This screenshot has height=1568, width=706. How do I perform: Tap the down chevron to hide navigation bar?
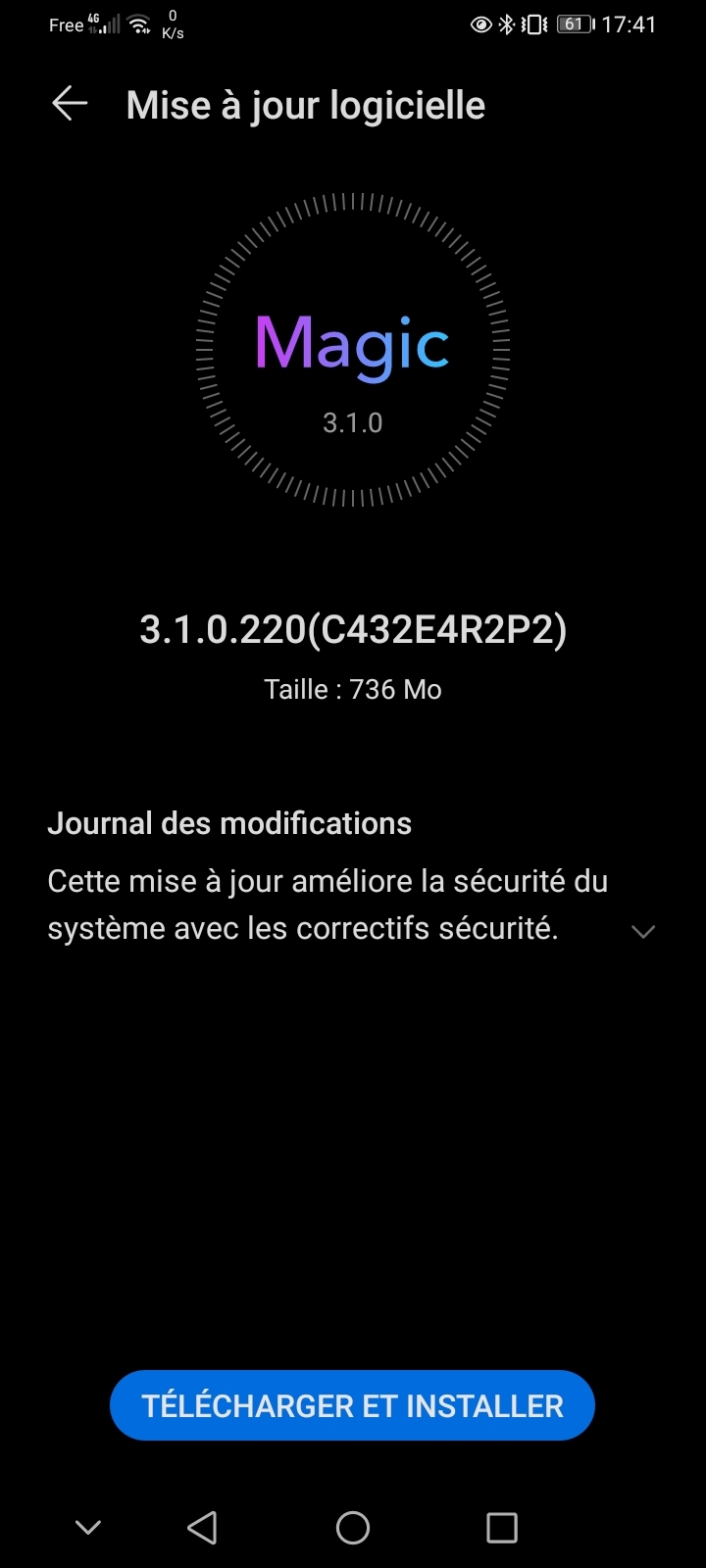(x=88, y=1527)
